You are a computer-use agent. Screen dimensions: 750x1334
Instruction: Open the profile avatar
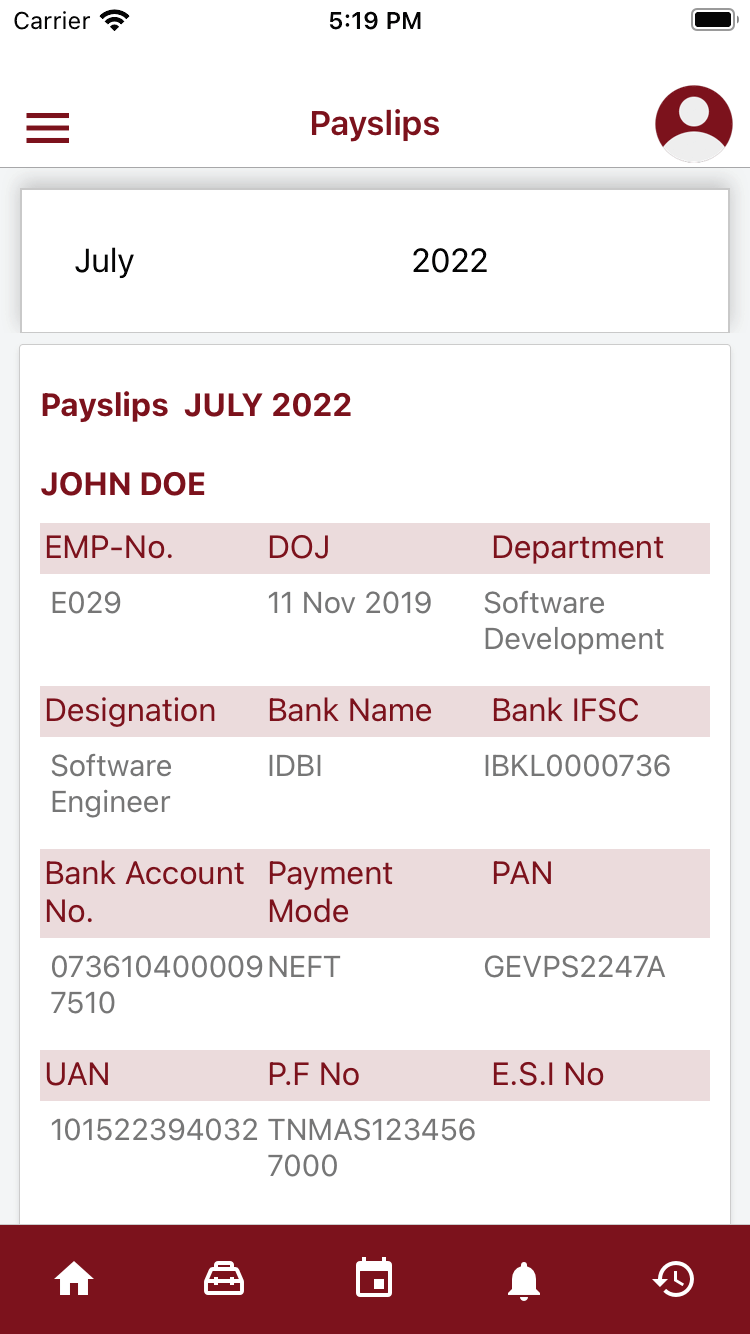(694, 124)
